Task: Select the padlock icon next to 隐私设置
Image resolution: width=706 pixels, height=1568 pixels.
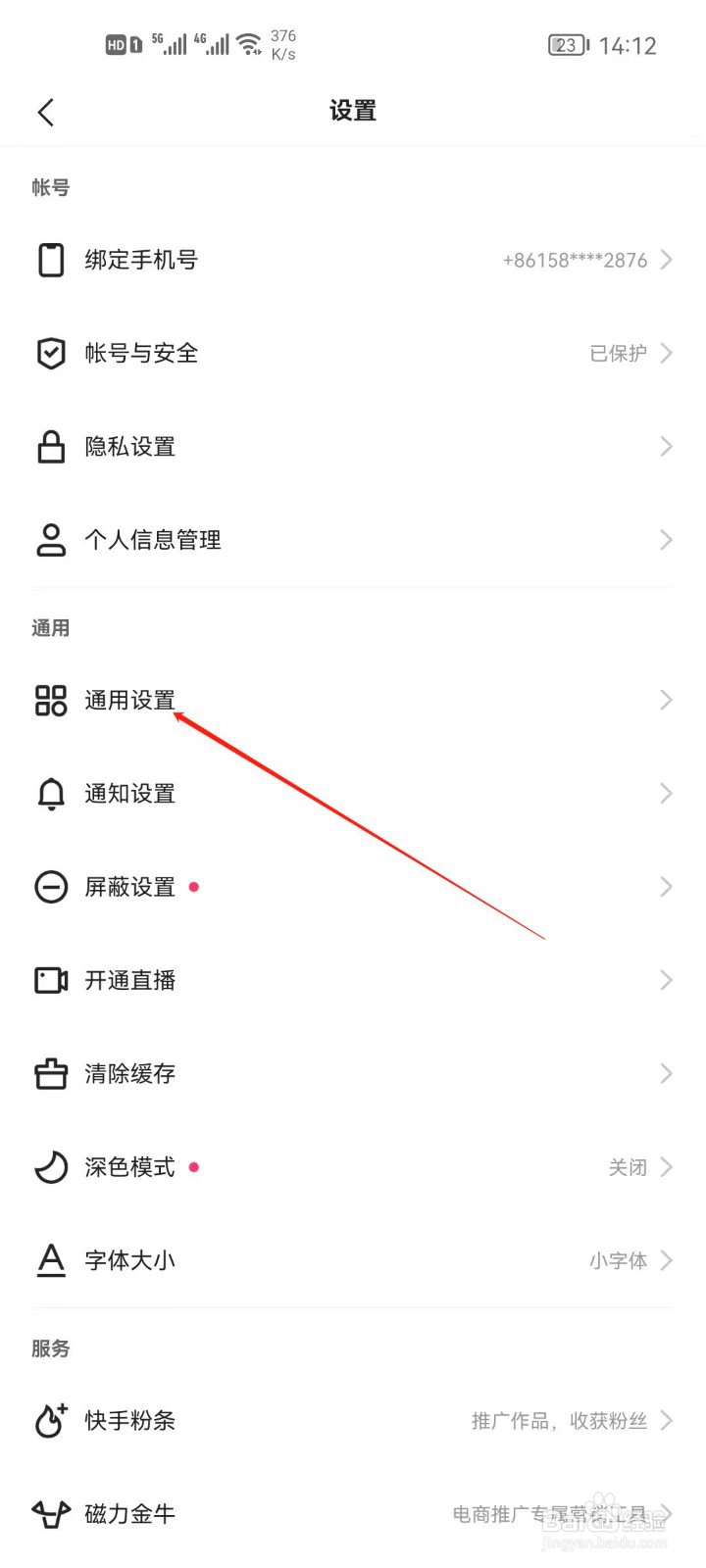Action: point(50,447)
